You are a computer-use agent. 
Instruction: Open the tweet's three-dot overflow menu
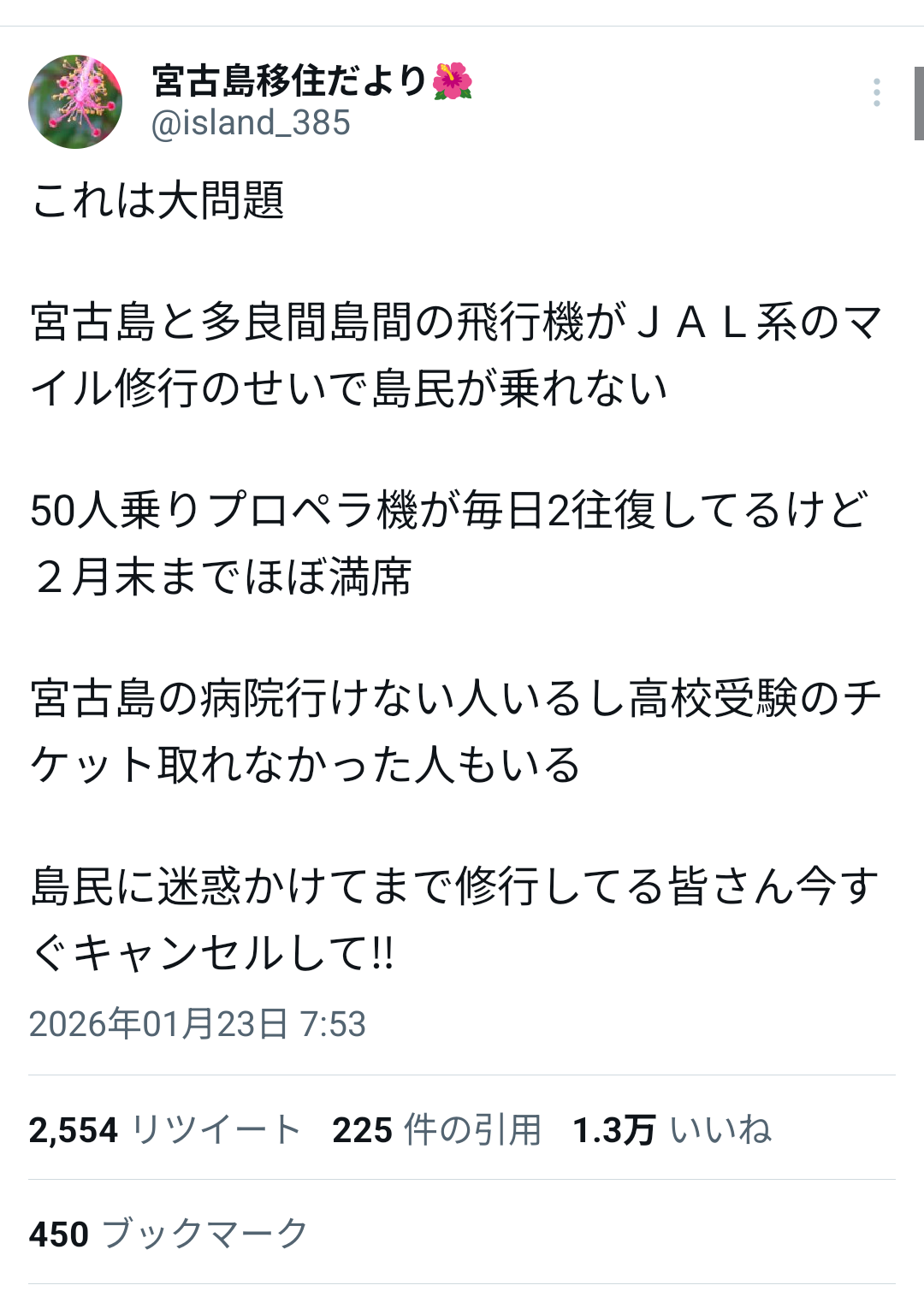[876, 92]
